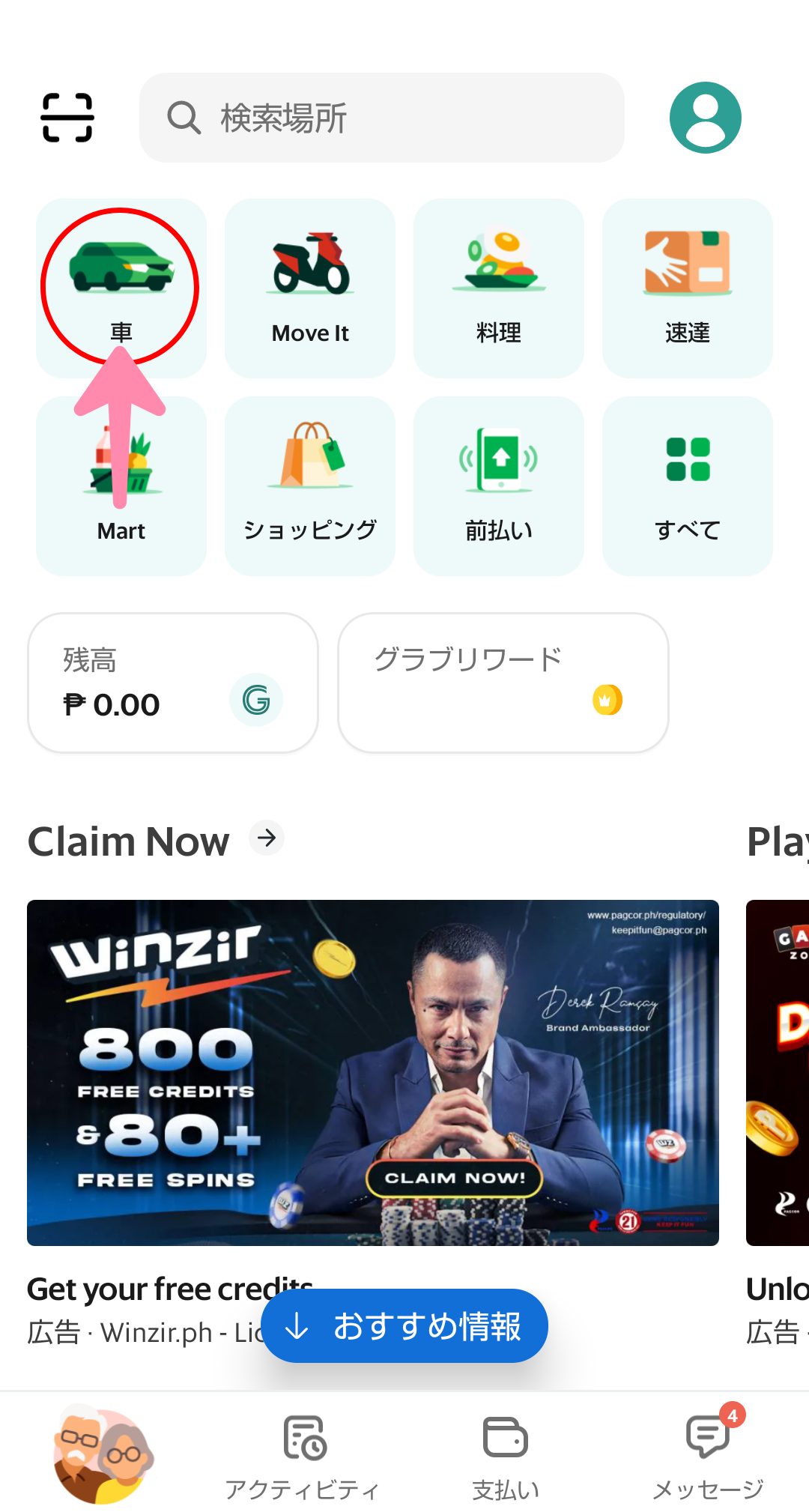Open the Mart grocery service
The height and width of the screenshot is (1512, 809).
click(121, 486)
